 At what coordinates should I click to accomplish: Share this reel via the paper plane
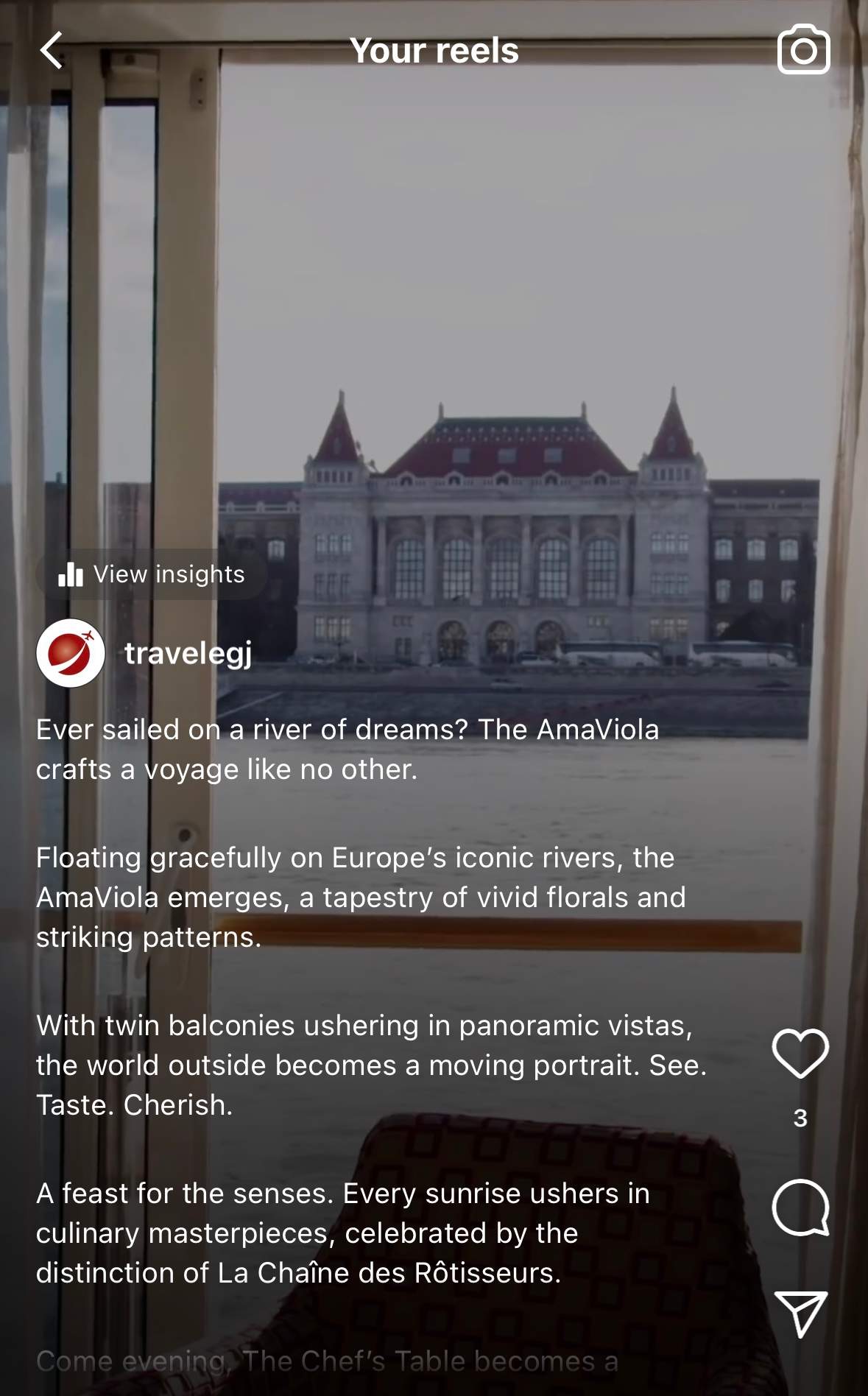click(800, 1314)
